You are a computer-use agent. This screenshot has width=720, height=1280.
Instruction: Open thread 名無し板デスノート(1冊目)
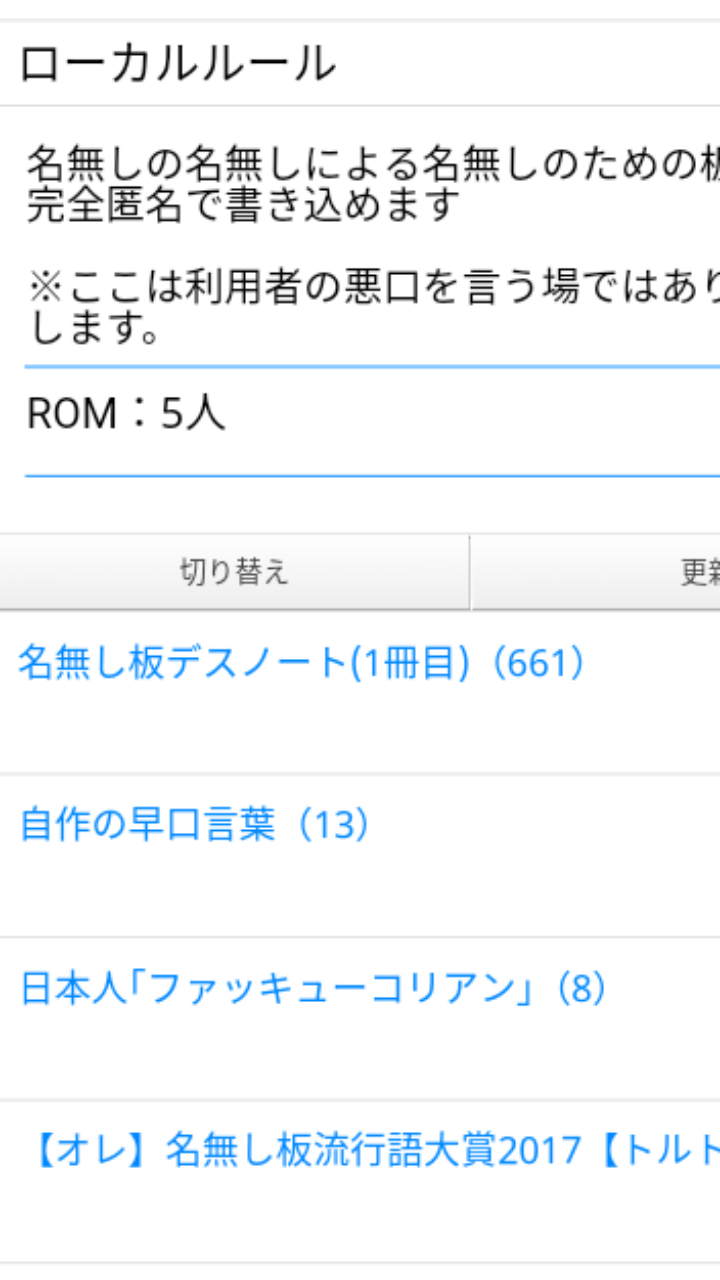(x=302, y=664)
